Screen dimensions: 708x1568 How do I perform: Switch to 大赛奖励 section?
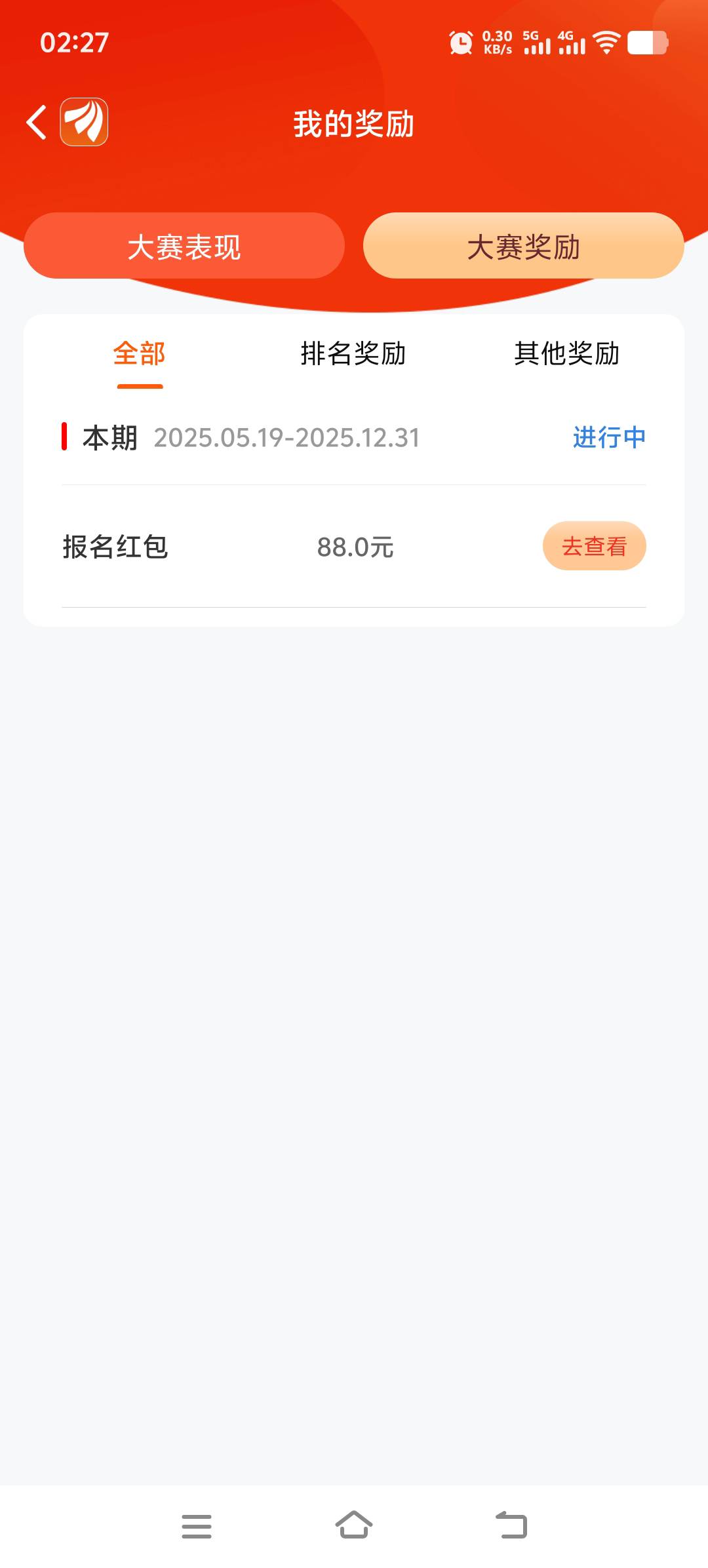pyautogui.click(x=524, y=246)
